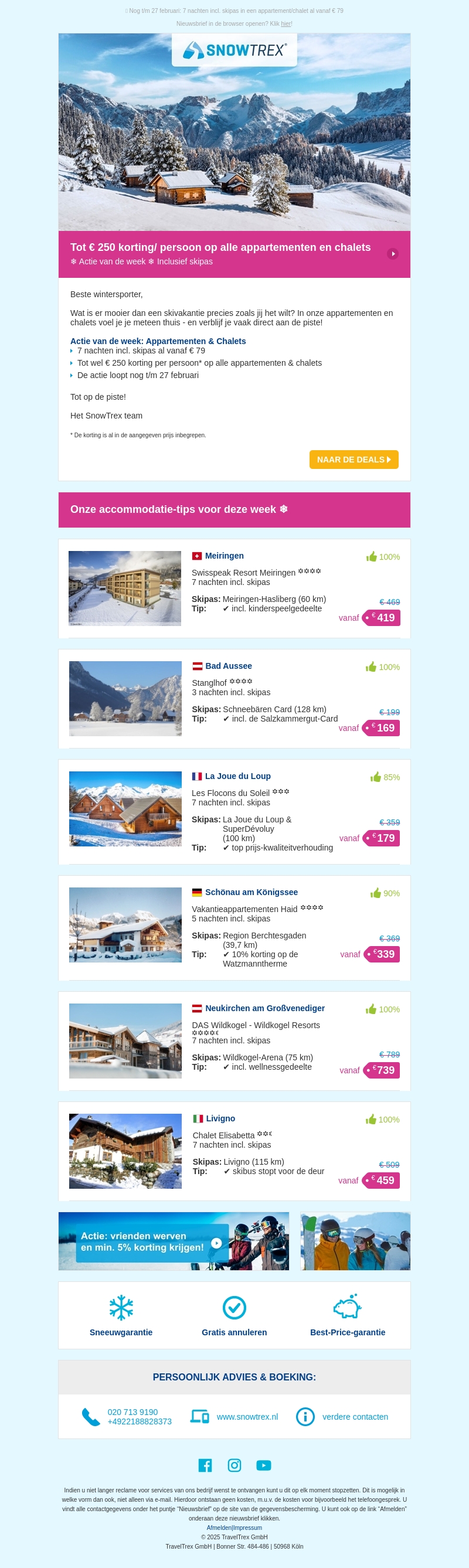Open the Sneeuwgarantie info
This screenshot has width=469, height=1568.
point(121,1316)
